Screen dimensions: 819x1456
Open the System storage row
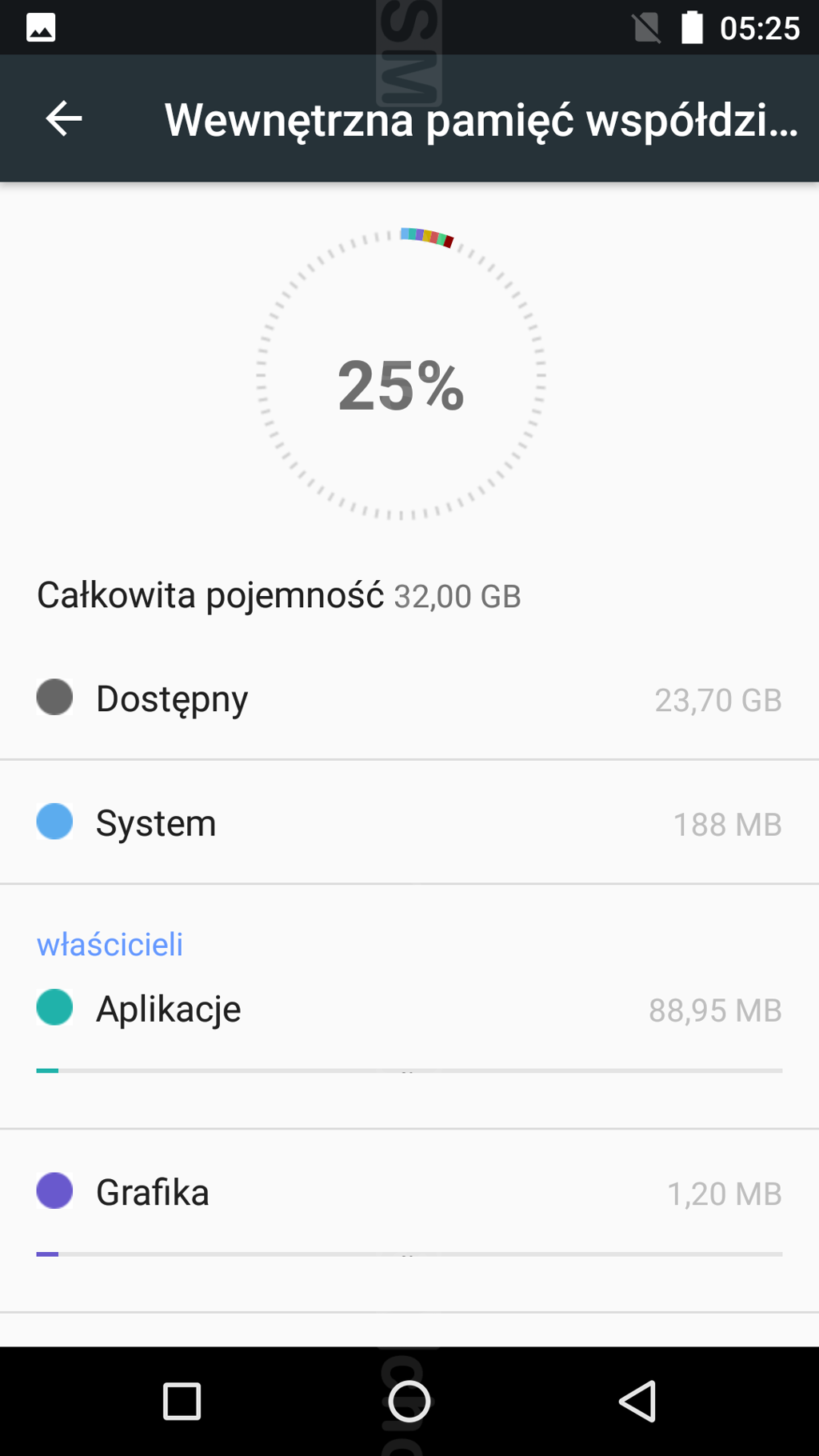[409, 823]
